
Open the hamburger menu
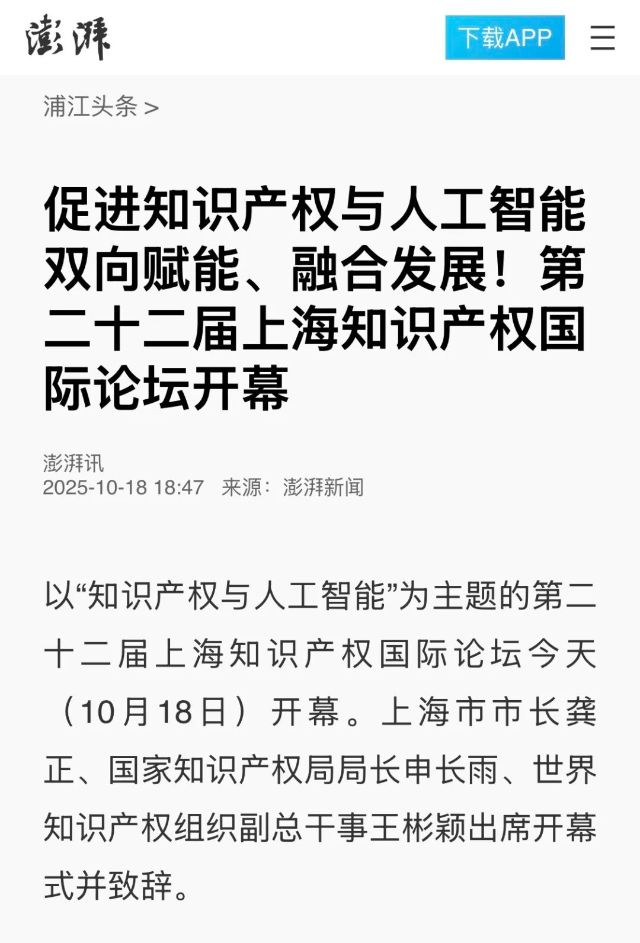click(x=602, y=38)
